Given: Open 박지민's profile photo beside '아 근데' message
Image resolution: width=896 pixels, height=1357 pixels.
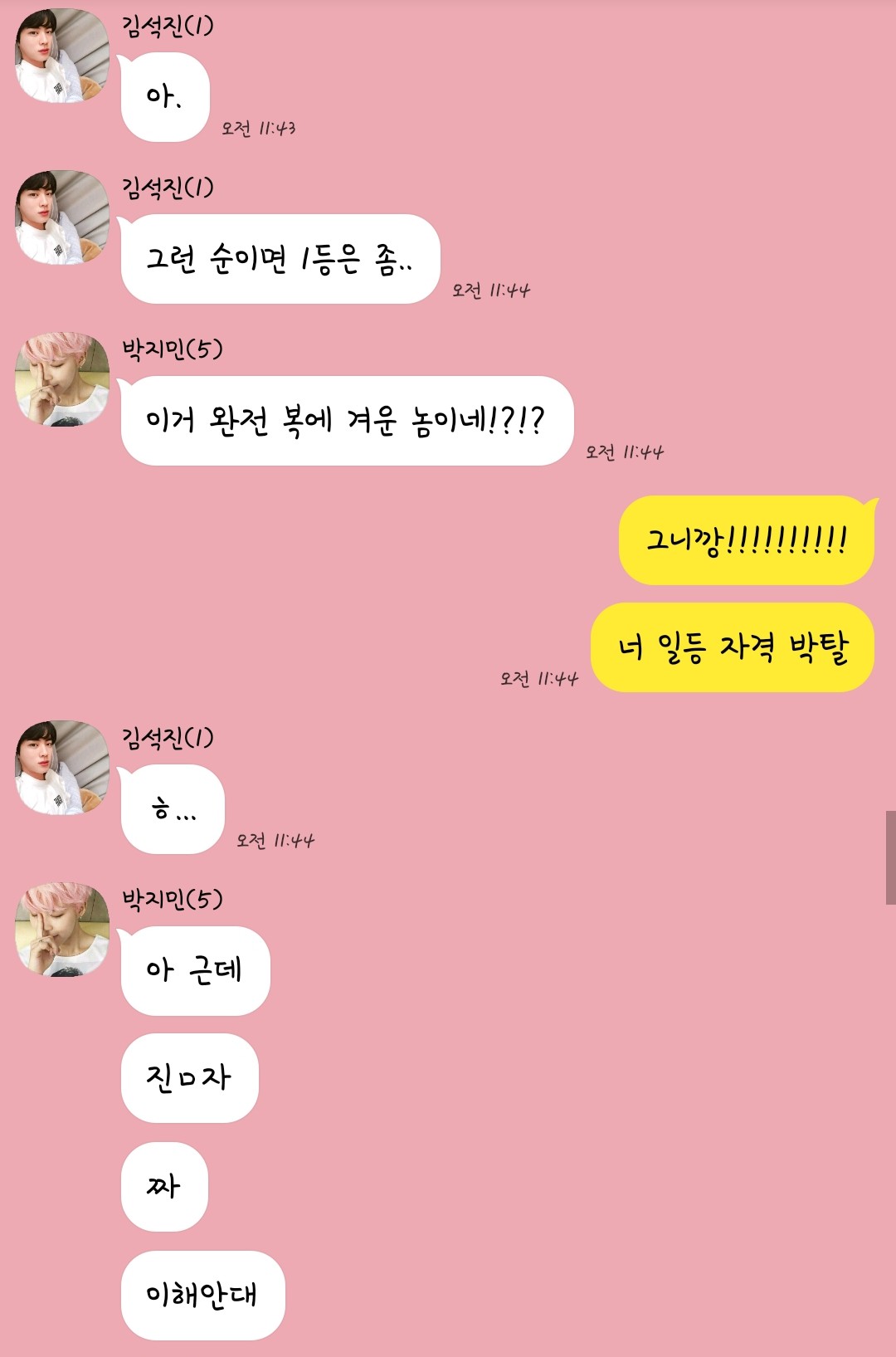Looking at the screenshot, I should pyautogui.click(x=62, y=930).
